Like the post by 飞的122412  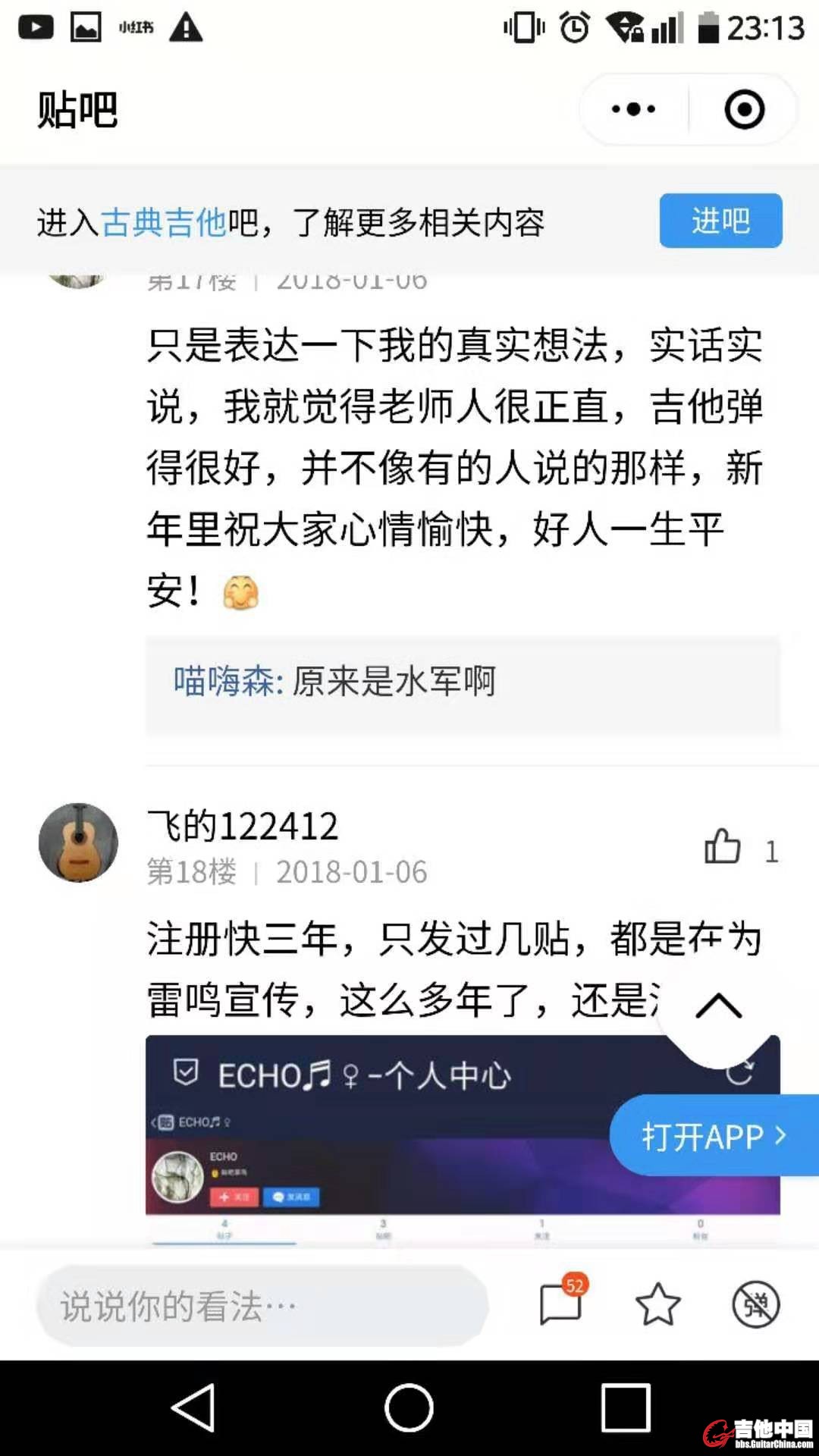(723, 847)
